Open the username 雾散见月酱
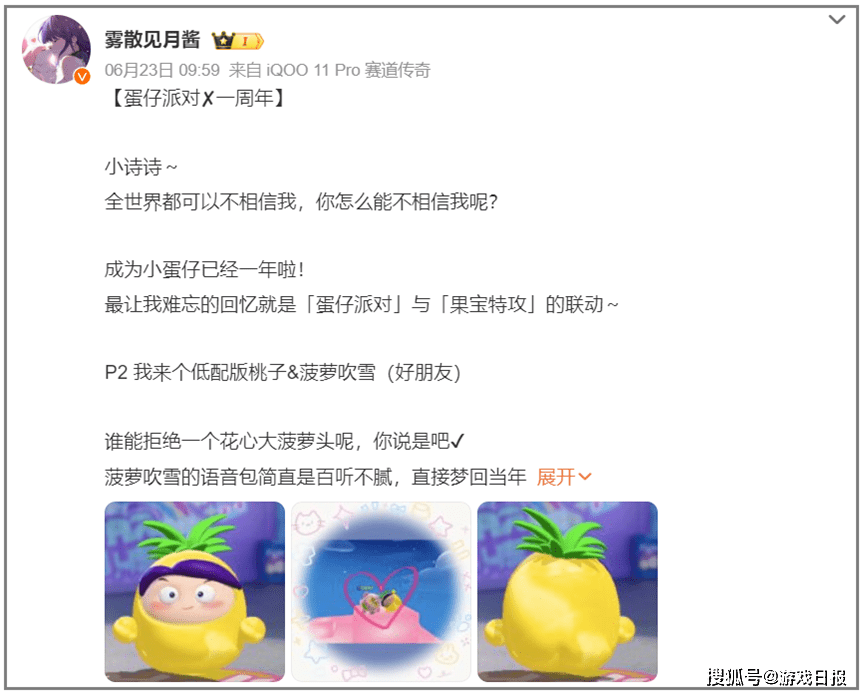The width and height of the screenshot is (865, 696). (x=152, y=40)
